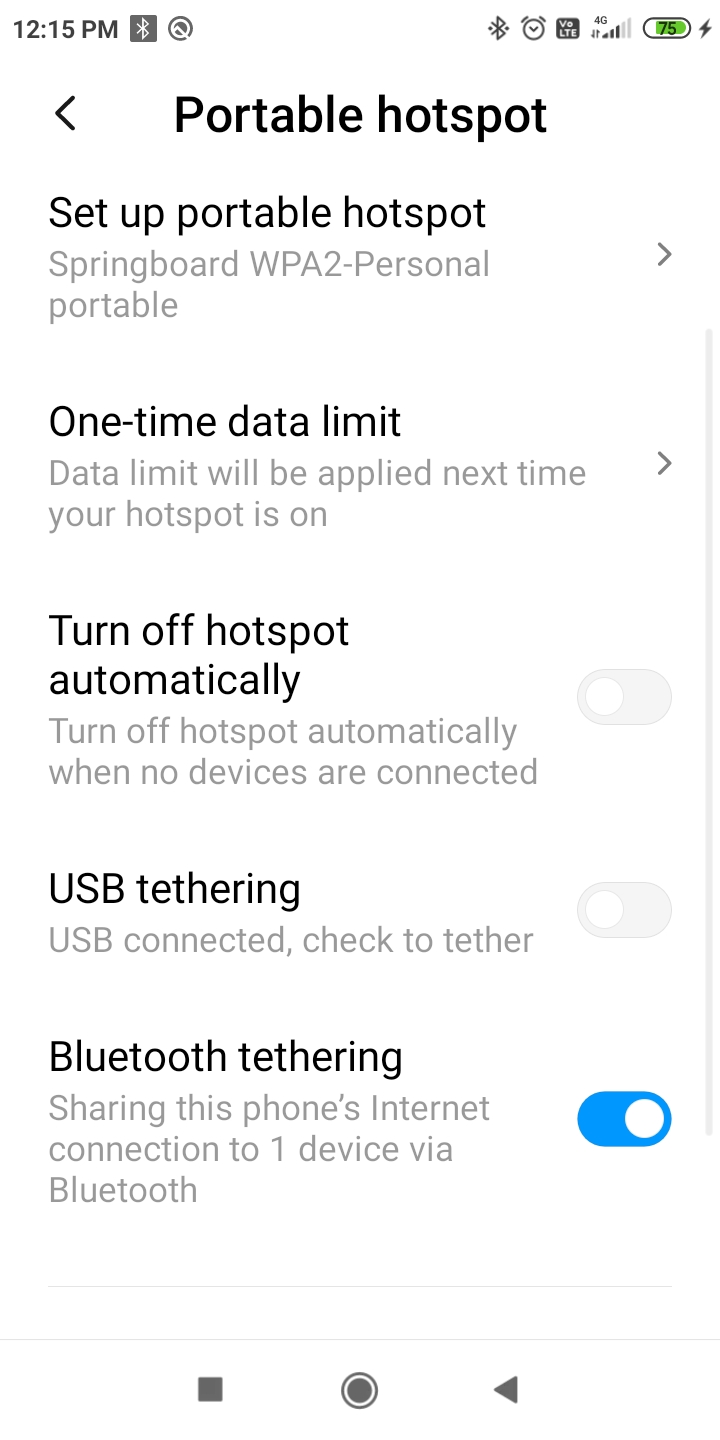Disable Bluetooth tethering
The height and width of the screenshot is (1440, 720).
(x=623, y=1118)
